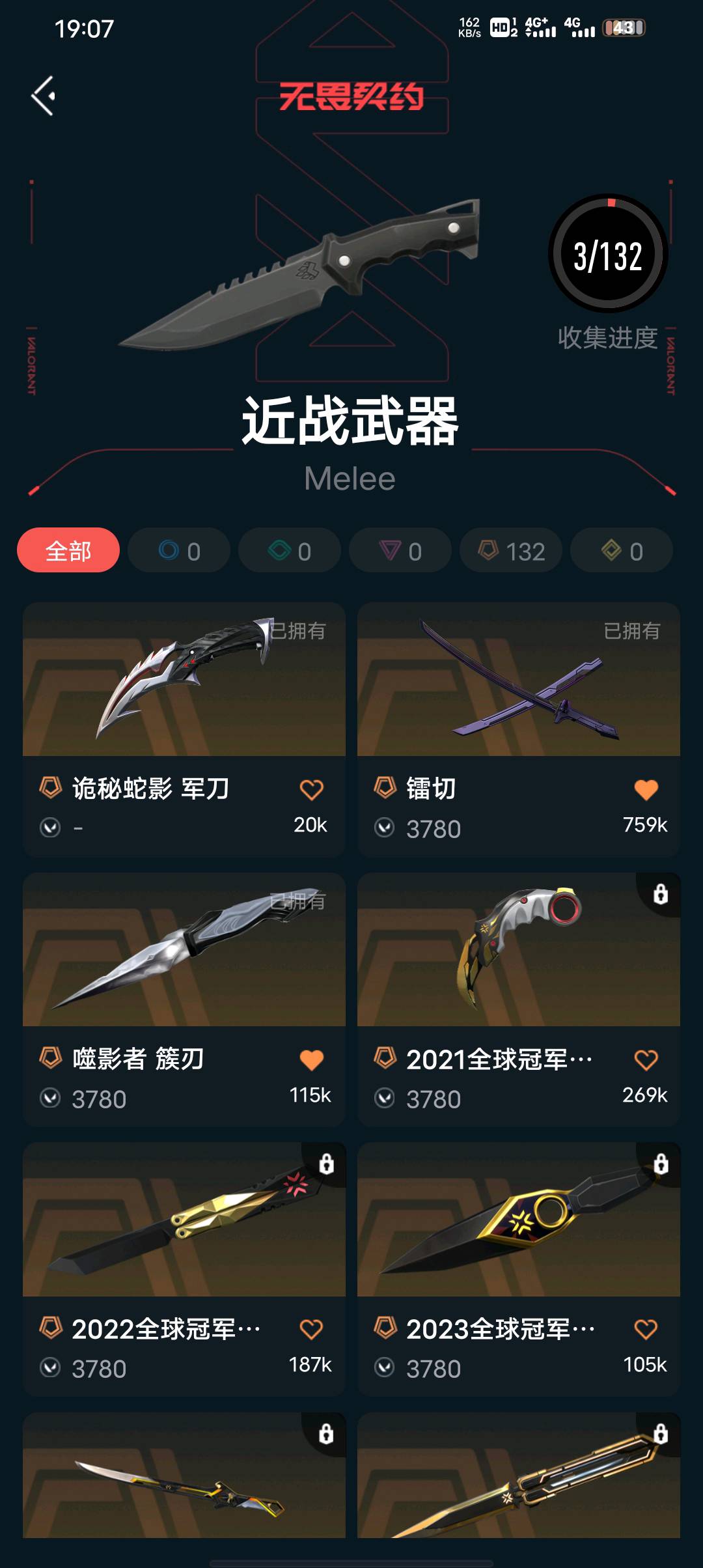Viewport: 703px width, 1568px height.
Task: Filter by the purple triangle tier chip
Action: (x=400, y=551)
